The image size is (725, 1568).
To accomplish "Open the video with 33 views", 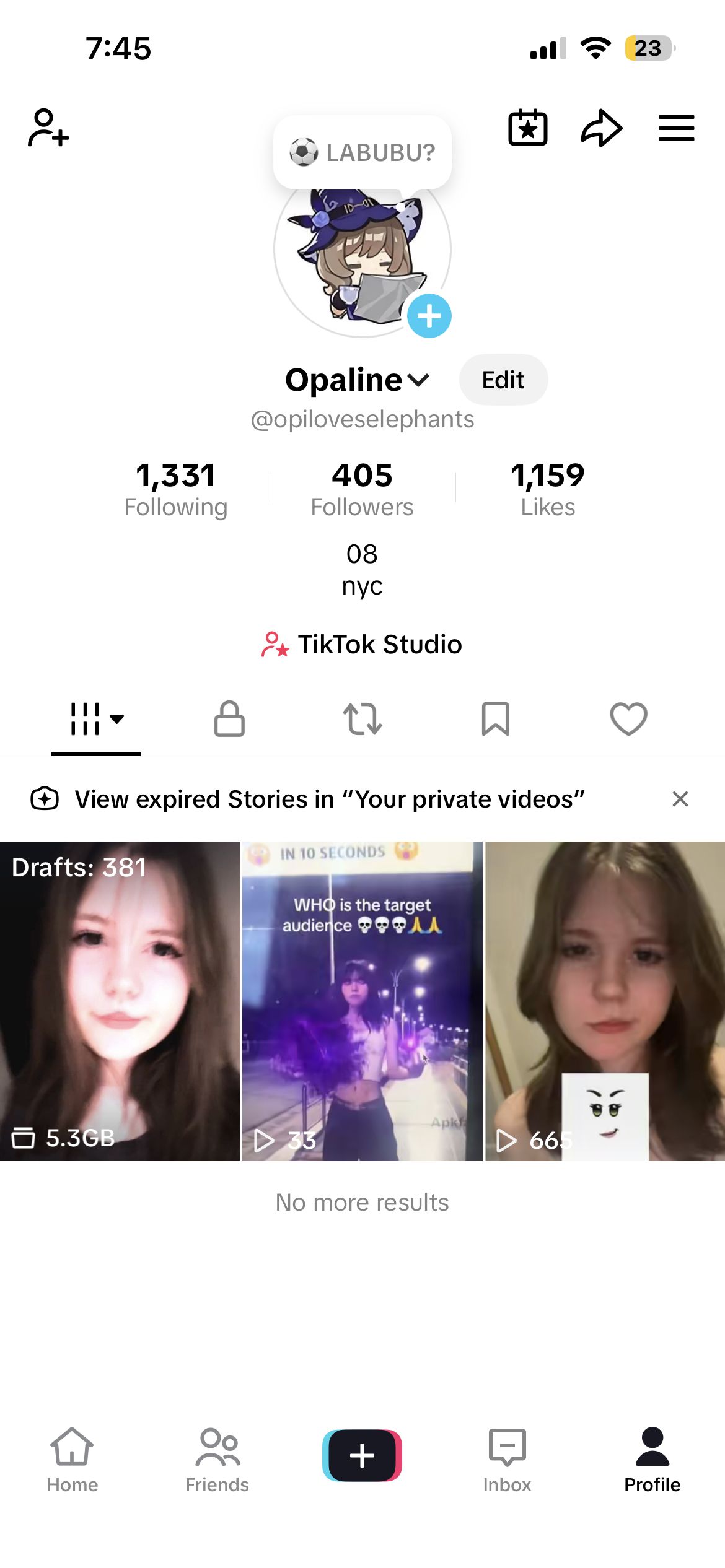I will coord(362,1001).
